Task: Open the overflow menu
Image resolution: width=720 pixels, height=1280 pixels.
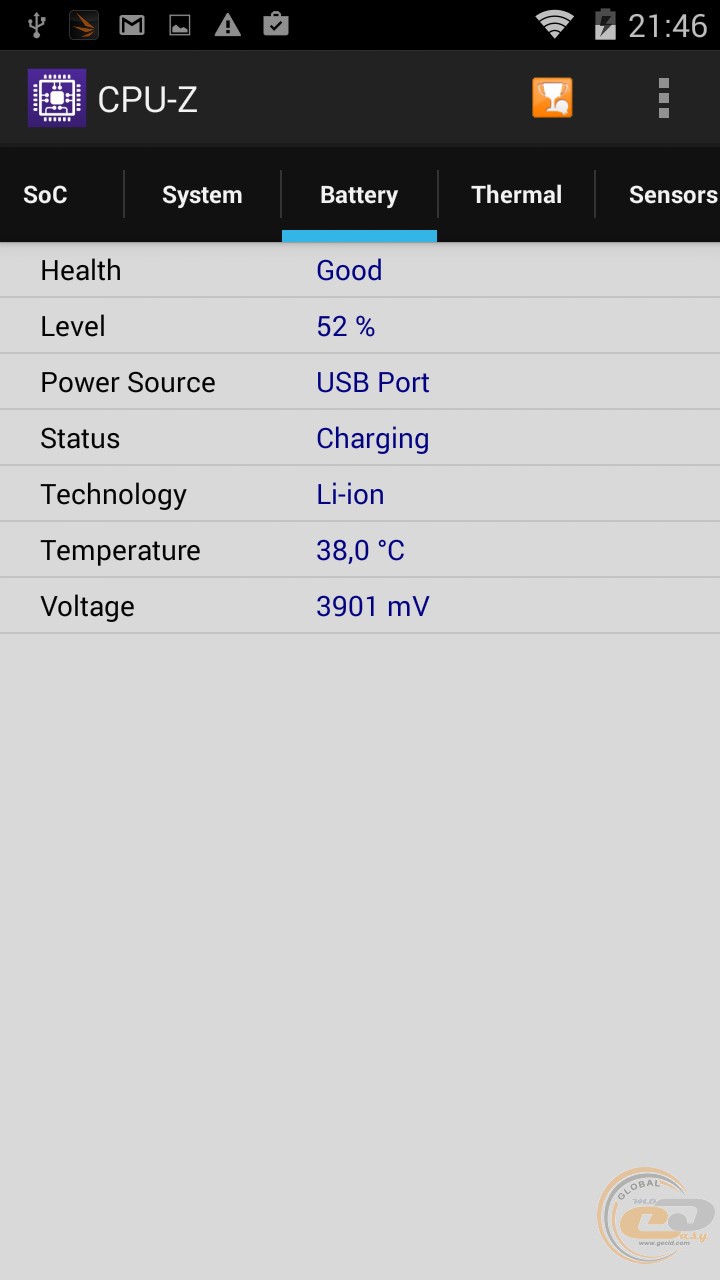Action: click(663, 98)
